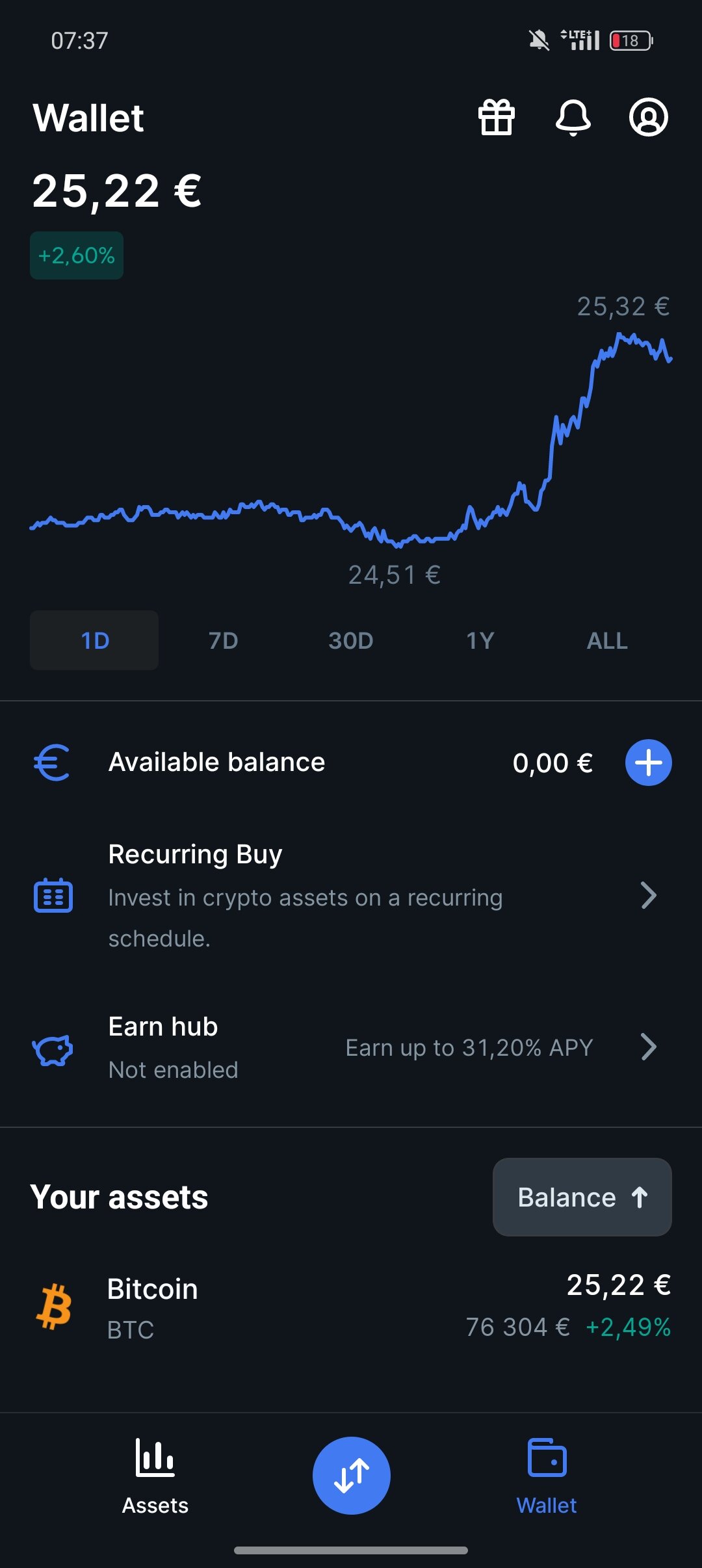The image size is (702, 1568).
Task: Select the 1D chart range
Action: pos(94,640)
